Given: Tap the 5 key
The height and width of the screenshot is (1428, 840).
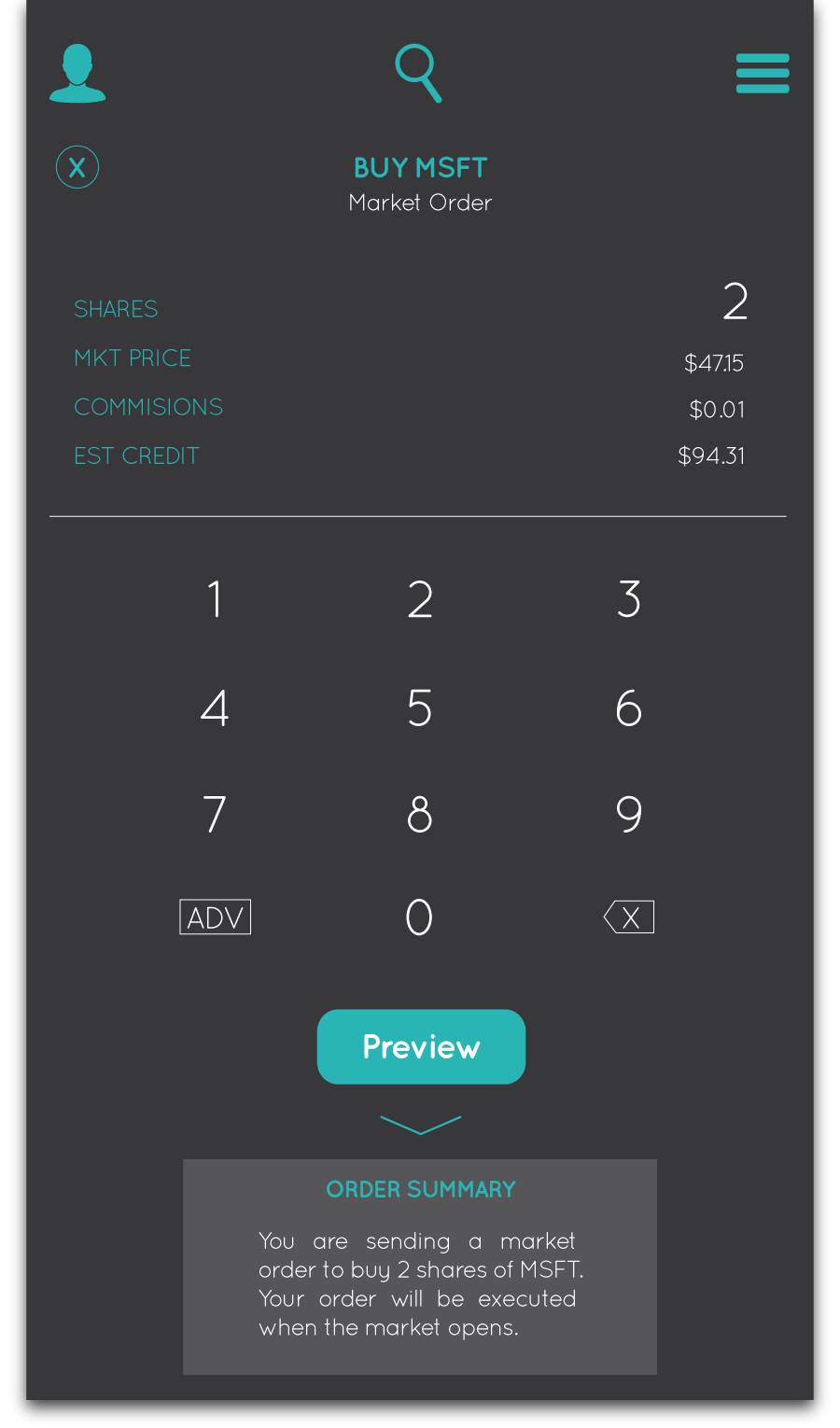Looking at the screenshot, I should pyautogui.click(x=420, y=707).
